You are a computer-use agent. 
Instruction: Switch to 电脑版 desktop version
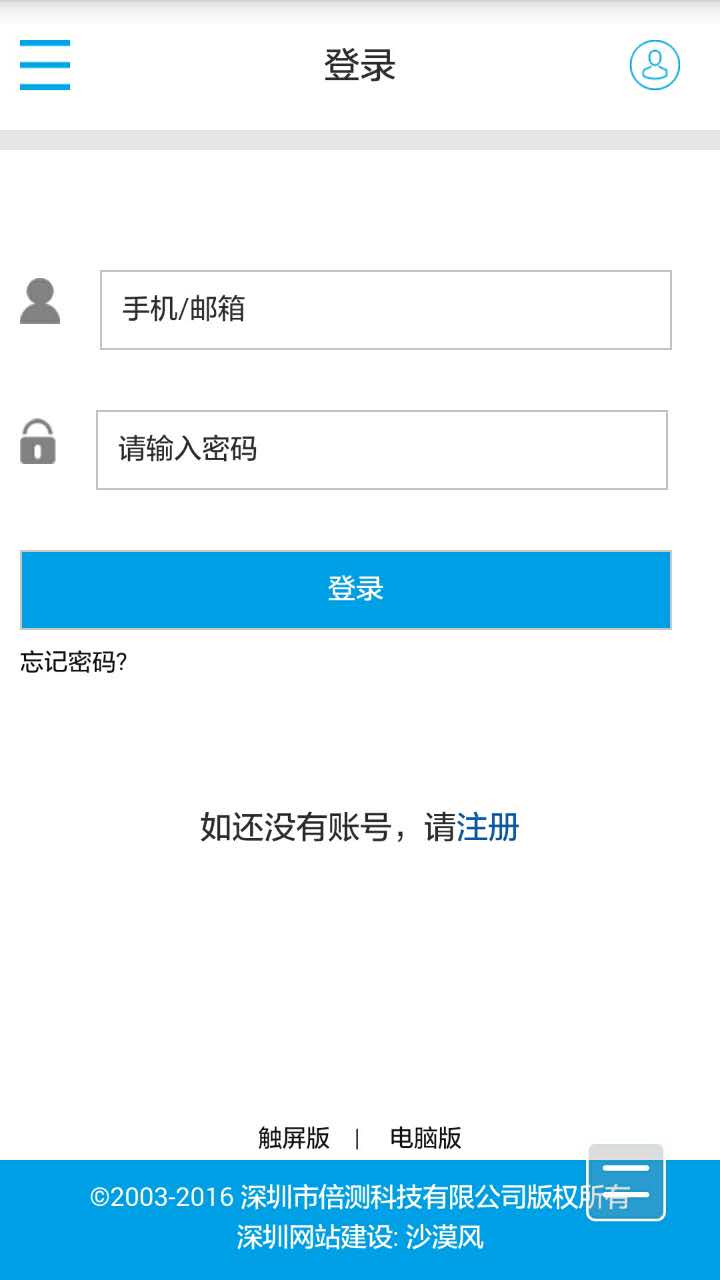pyautogui.click(x=426, y=1138)
